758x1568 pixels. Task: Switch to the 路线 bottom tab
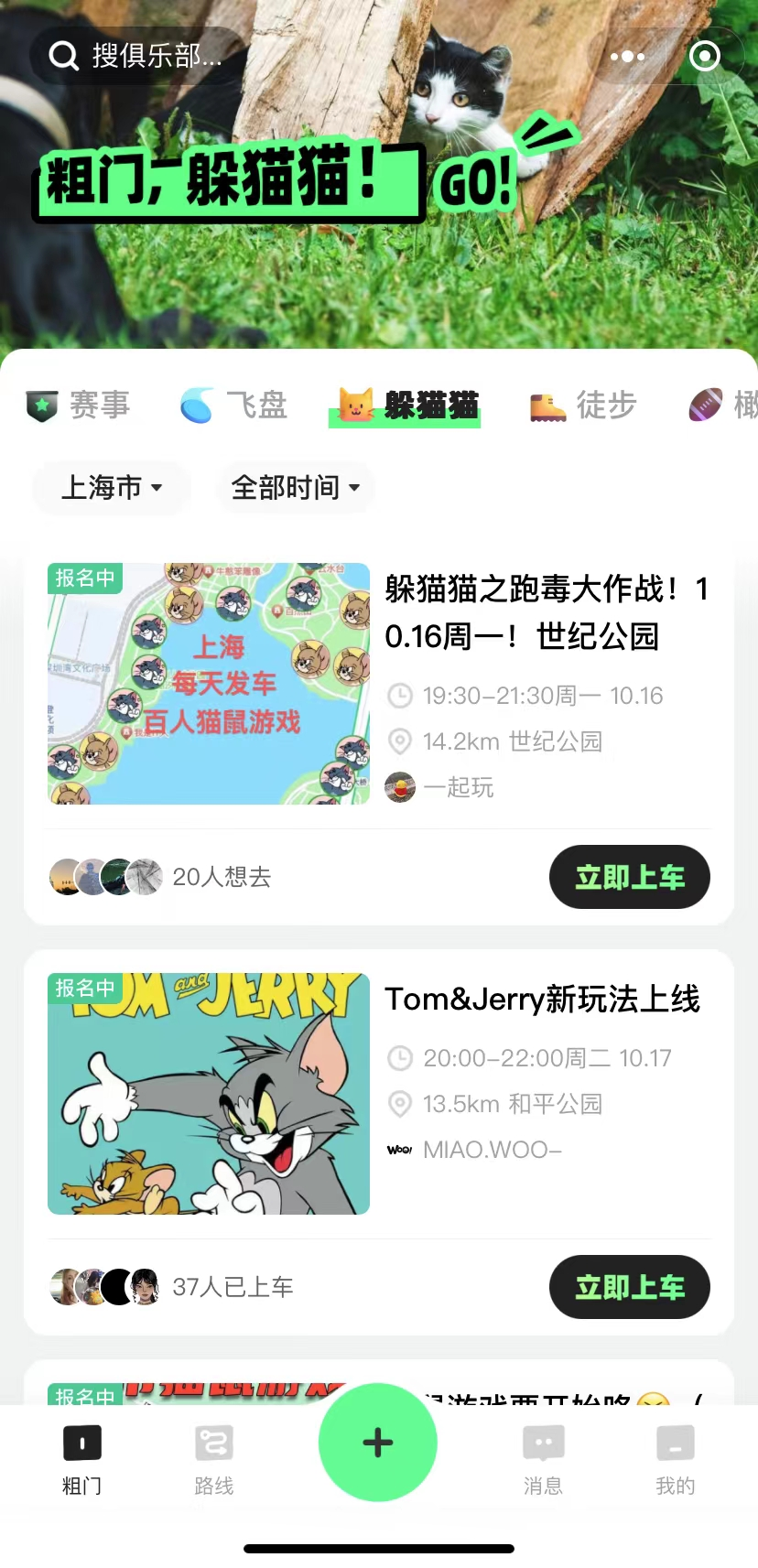[214, 1459]
